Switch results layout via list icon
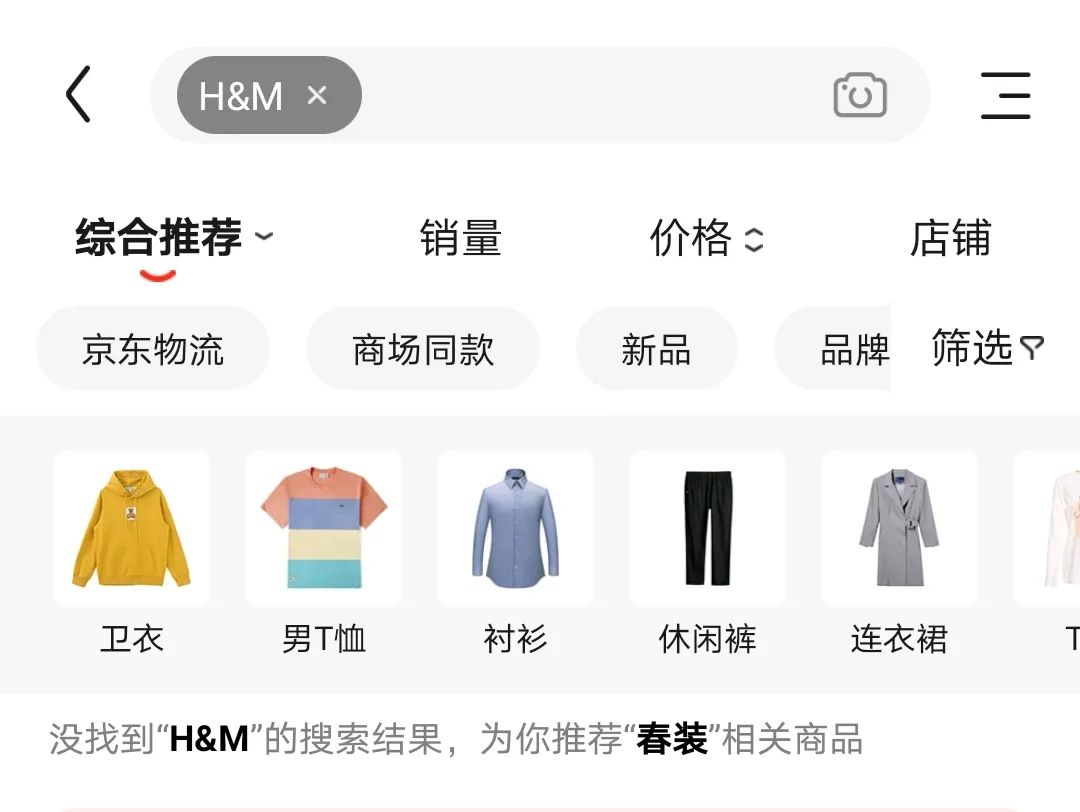The height and width of the screenshot is (812, 1080). (x=1005, y=96)
